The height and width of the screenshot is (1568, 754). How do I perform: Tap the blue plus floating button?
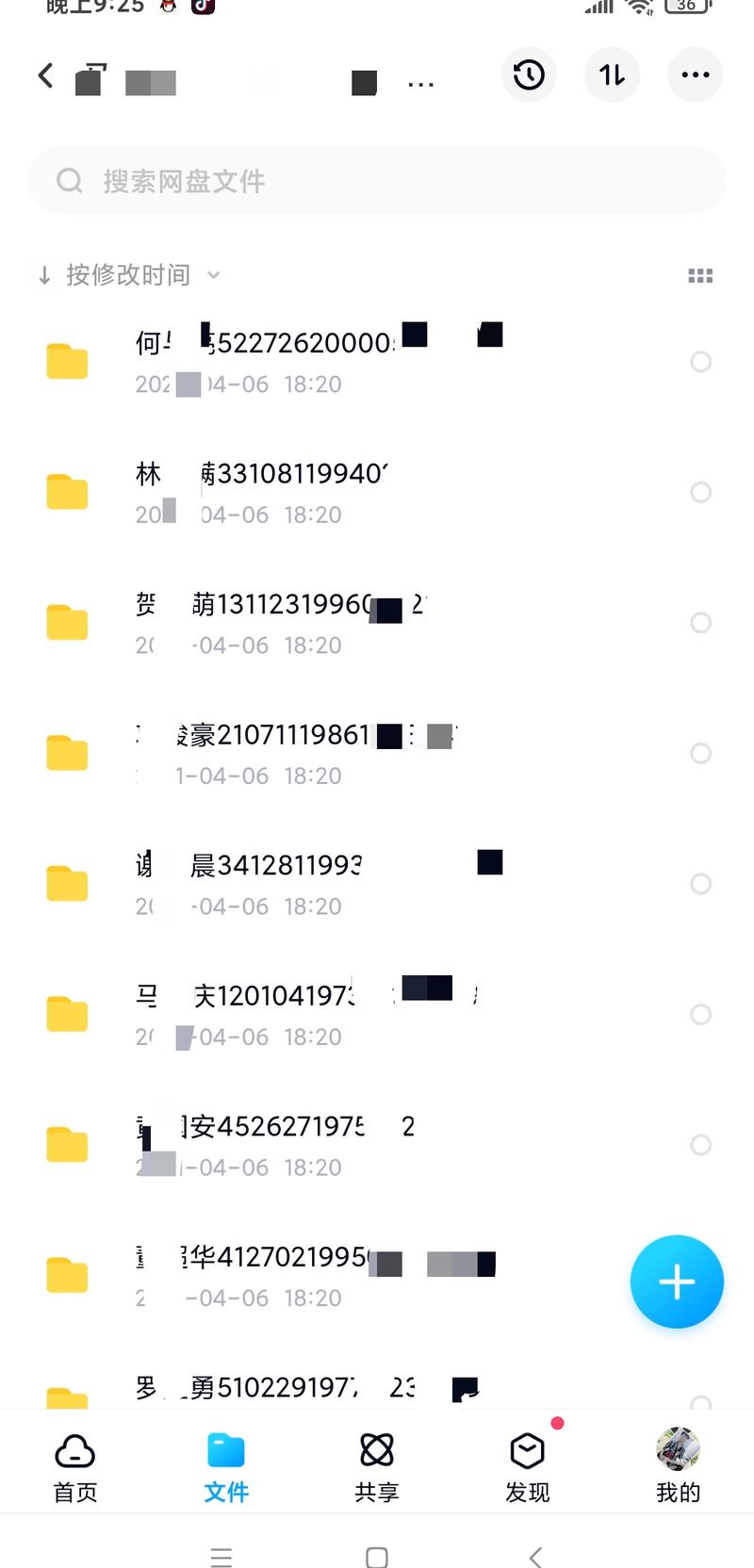tap(677, 1282)
